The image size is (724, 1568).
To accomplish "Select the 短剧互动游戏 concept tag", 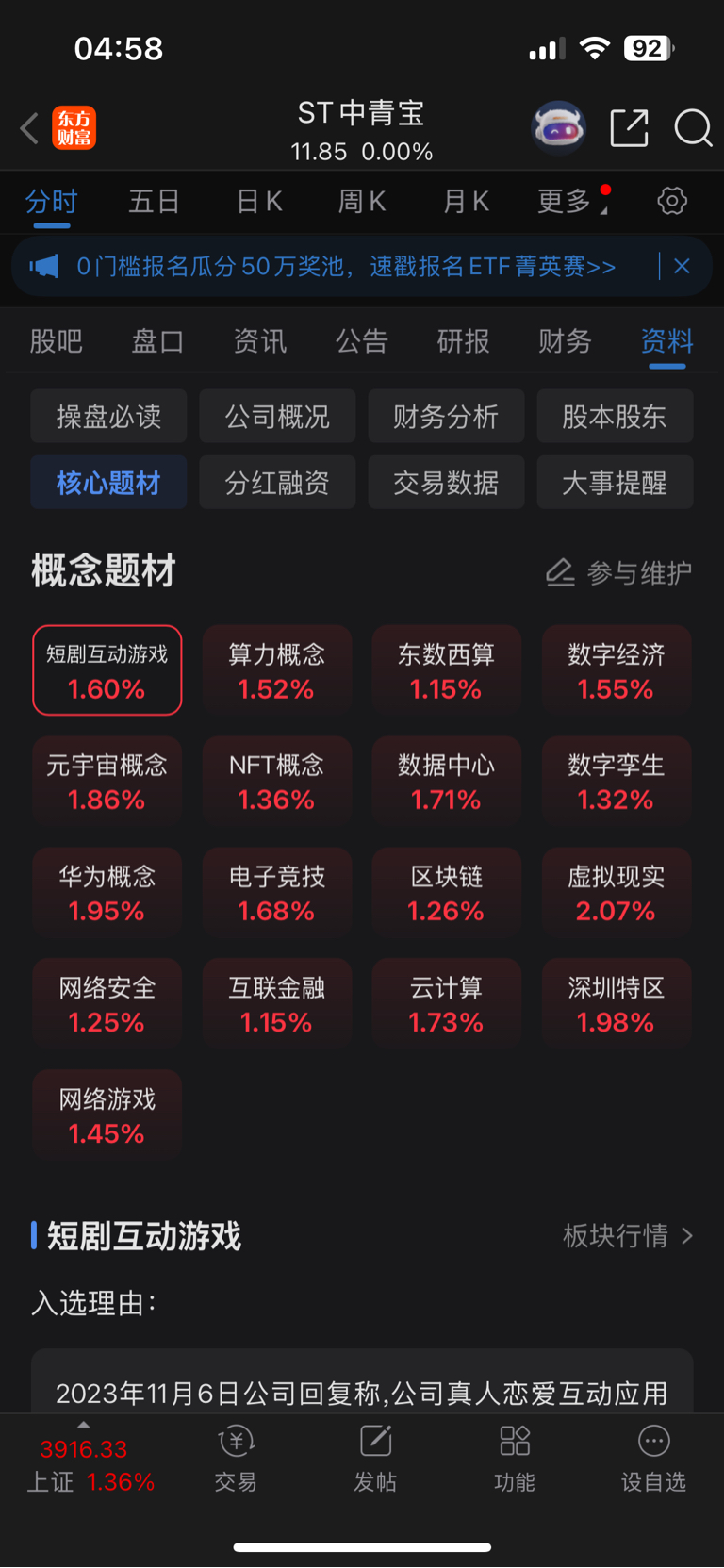I will click(x=107, y=670).
